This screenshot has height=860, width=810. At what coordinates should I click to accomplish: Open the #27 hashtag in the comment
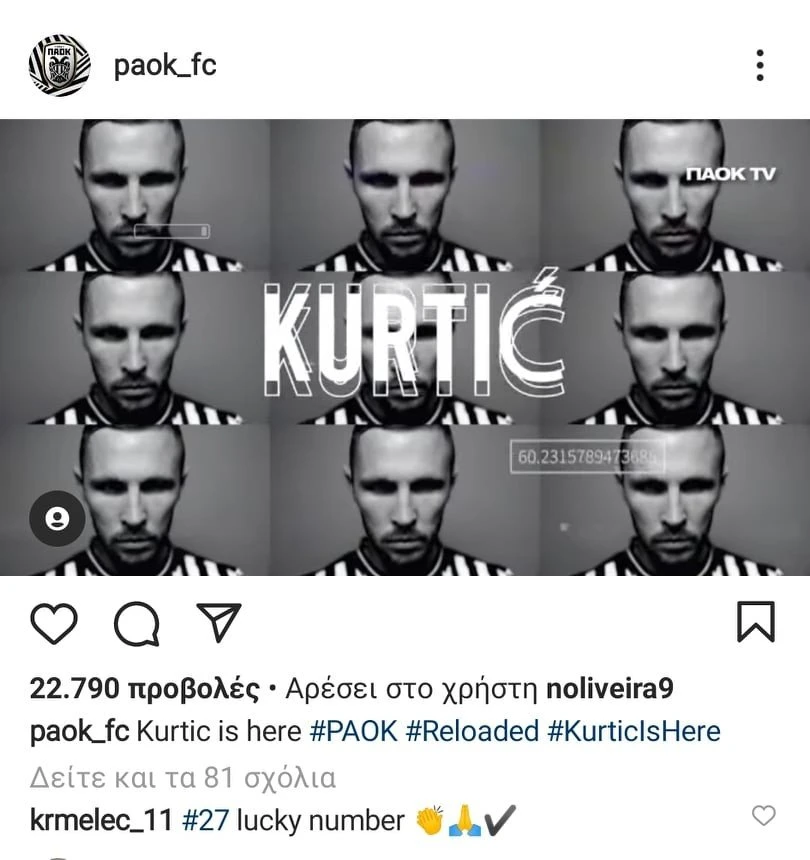[206, 821]
